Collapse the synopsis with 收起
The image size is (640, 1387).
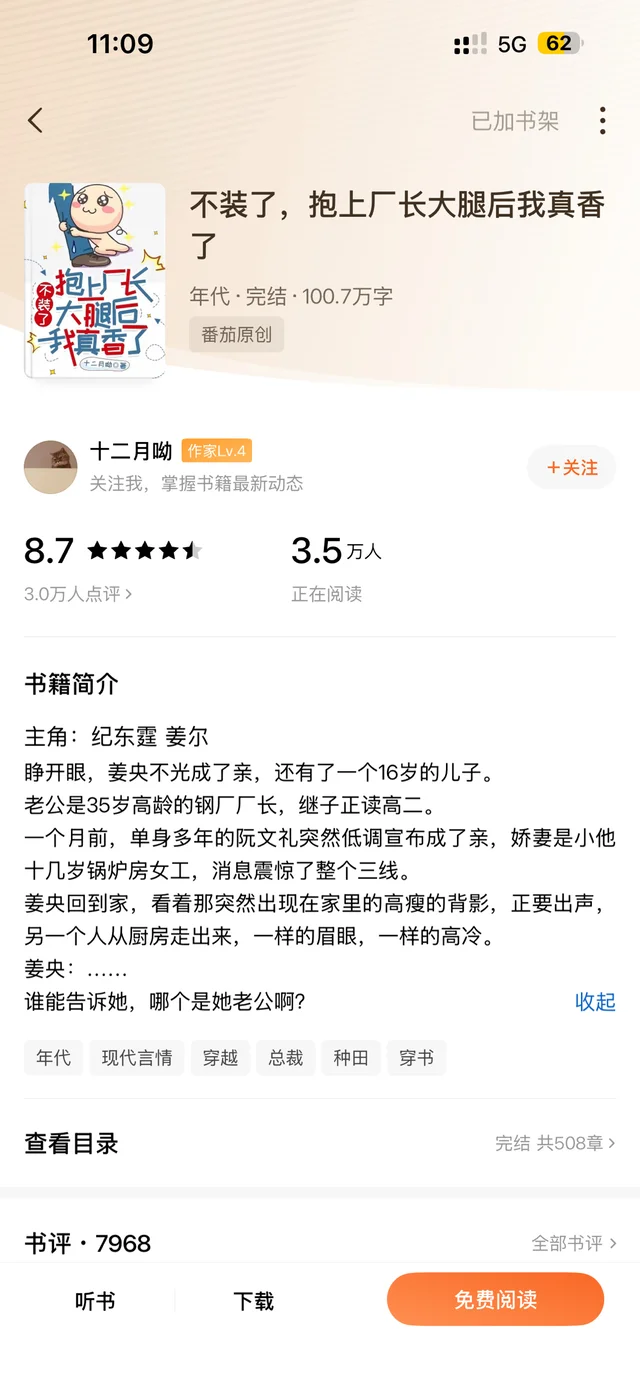pos(595,1002)
